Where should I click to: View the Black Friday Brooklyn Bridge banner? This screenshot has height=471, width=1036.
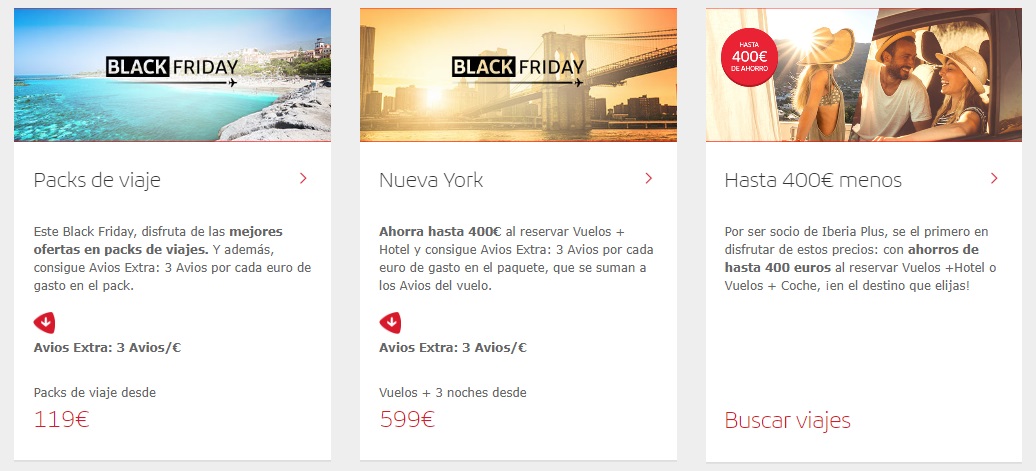(x=518, y=75)
